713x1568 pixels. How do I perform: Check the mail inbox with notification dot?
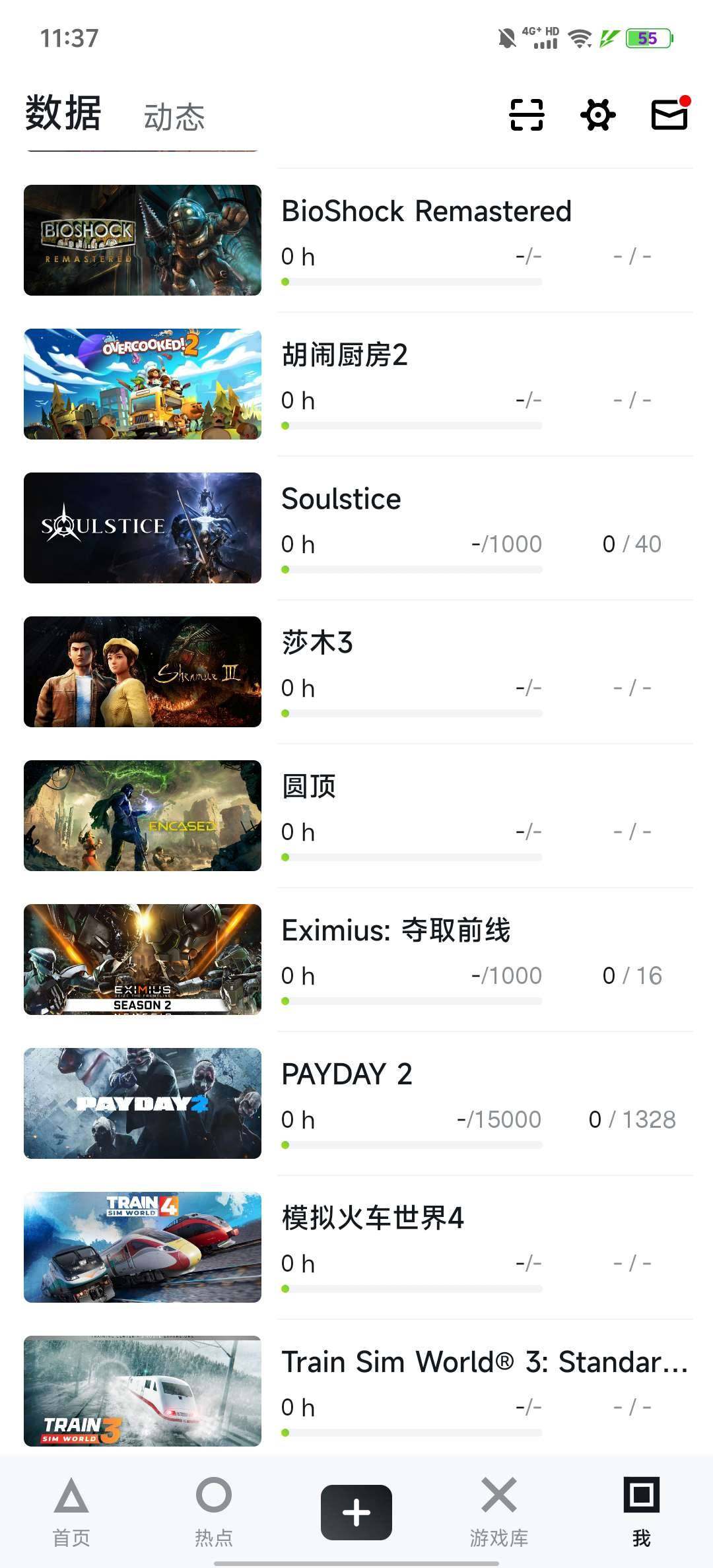pos(670,115)
